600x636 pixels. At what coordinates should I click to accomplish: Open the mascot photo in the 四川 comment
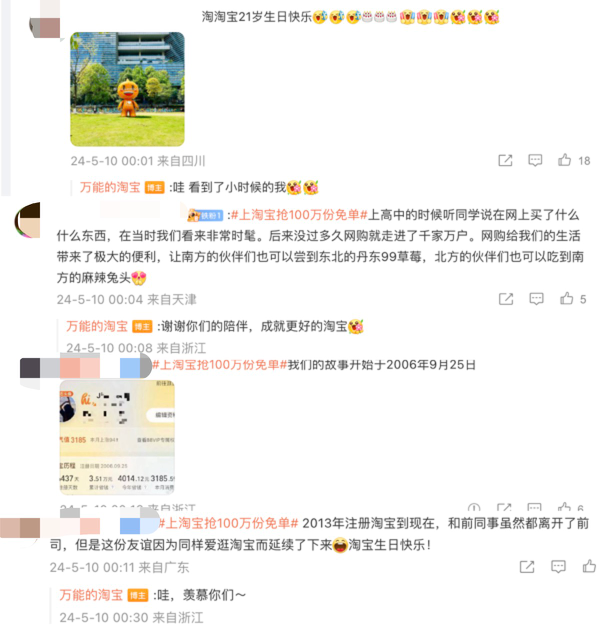127,89
